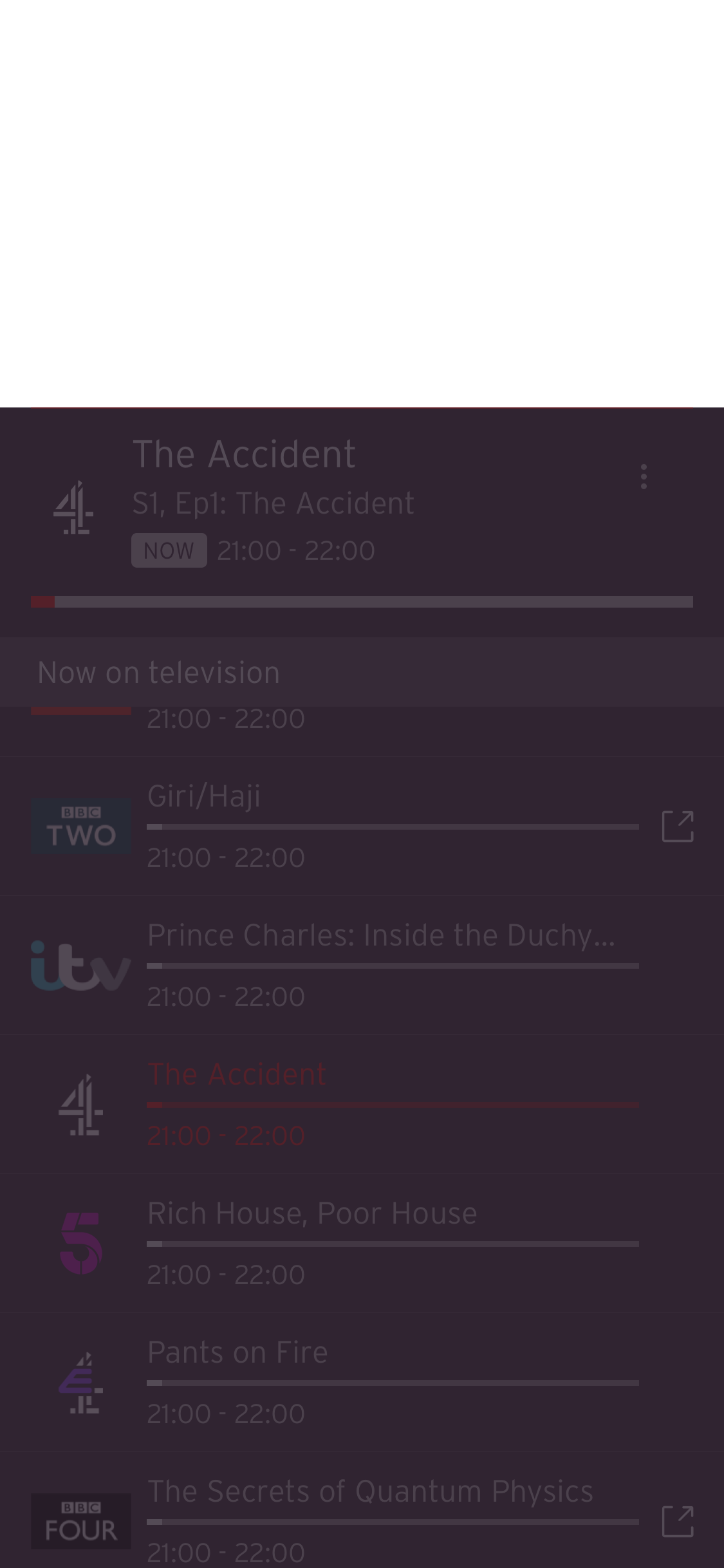The height and width of the screenshot is (1568, 724).
Task: Choose The Secrets of Quantum Physics
Action: point(362,1511)
